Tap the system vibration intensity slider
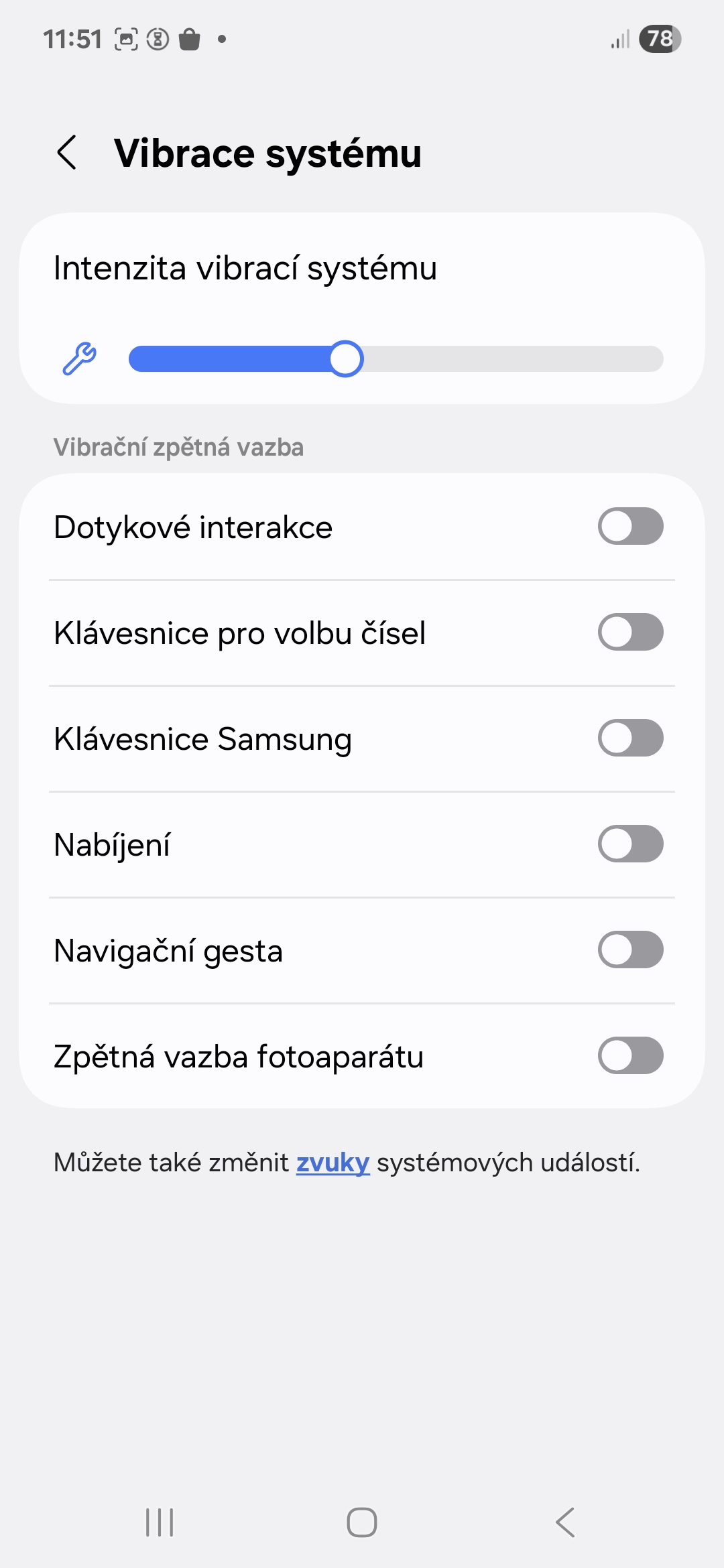Screen dimensions: 724x1568 coord(396,359)
